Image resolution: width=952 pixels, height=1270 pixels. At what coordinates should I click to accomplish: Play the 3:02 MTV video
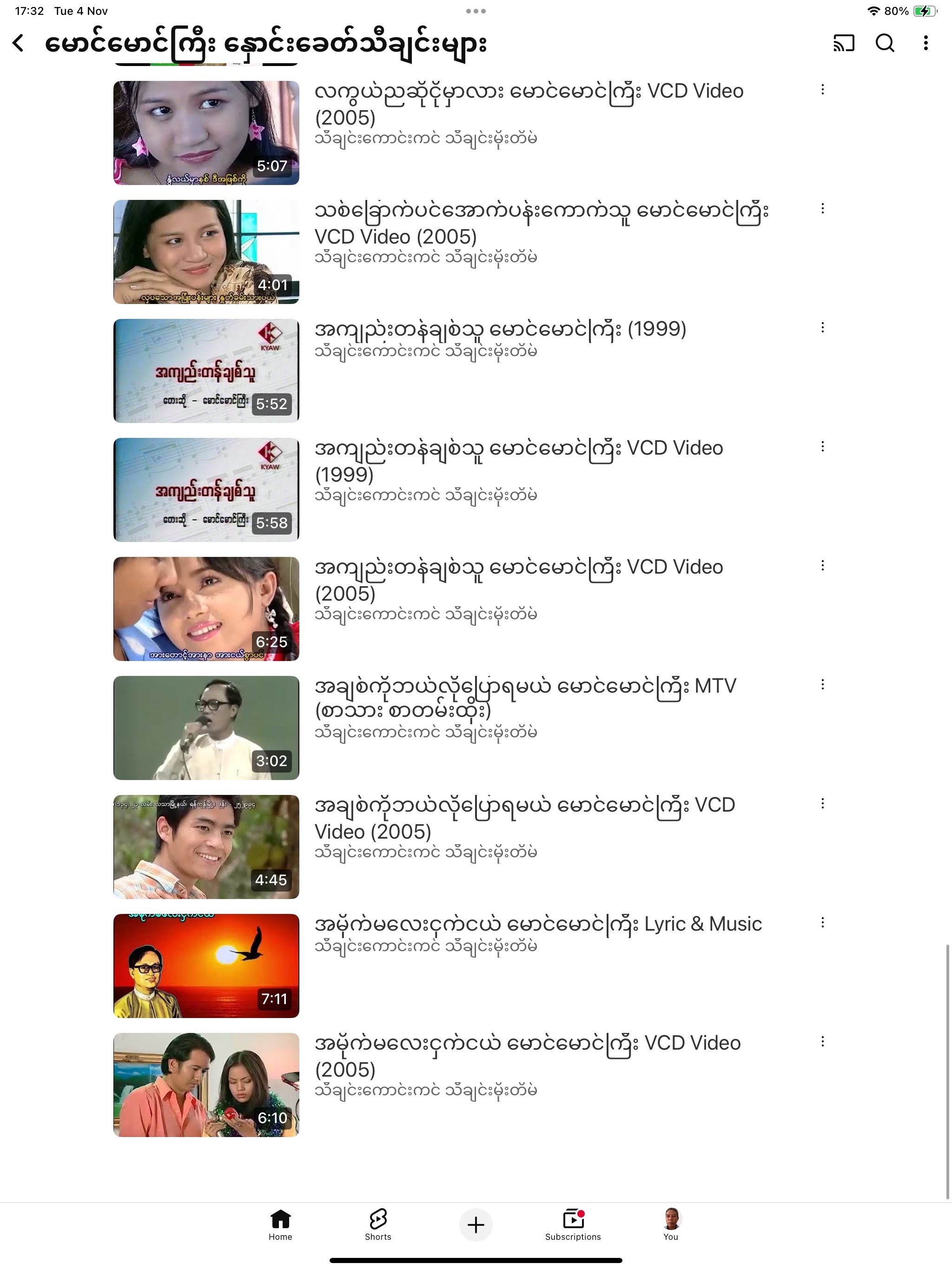click(206, 728)
